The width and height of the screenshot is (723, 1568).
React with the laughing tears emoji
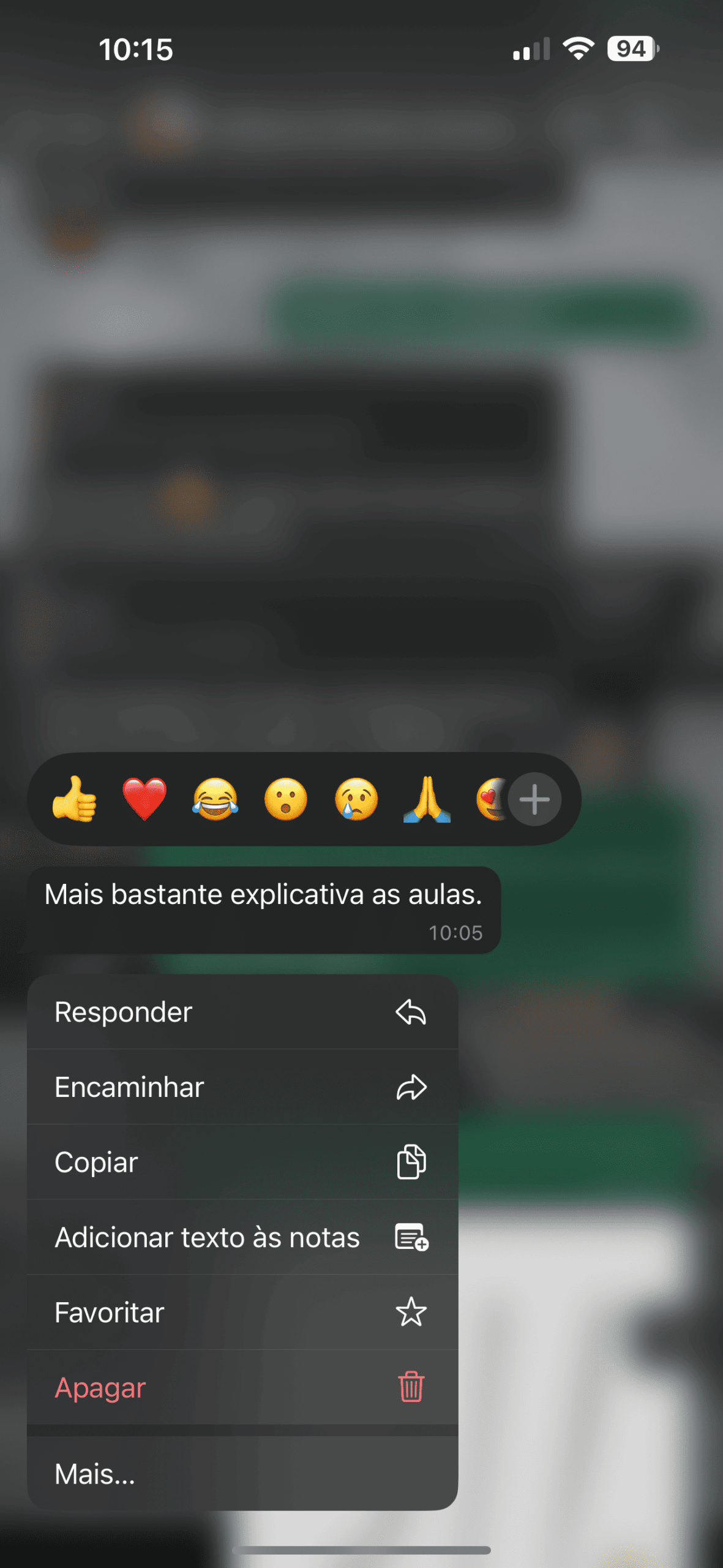[215, 799]
